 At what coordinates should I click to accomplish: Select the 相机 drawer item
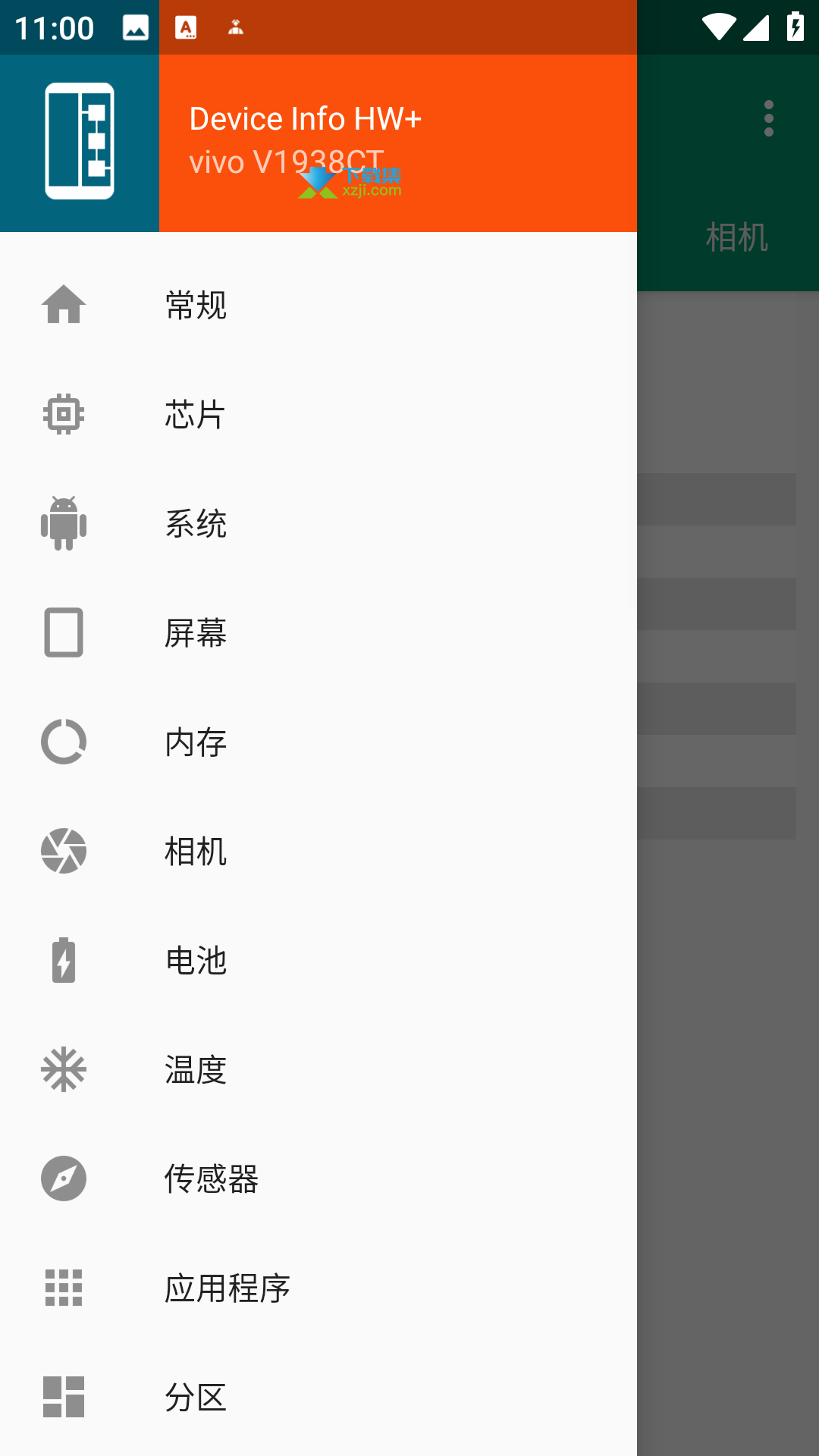coord(318,851)
